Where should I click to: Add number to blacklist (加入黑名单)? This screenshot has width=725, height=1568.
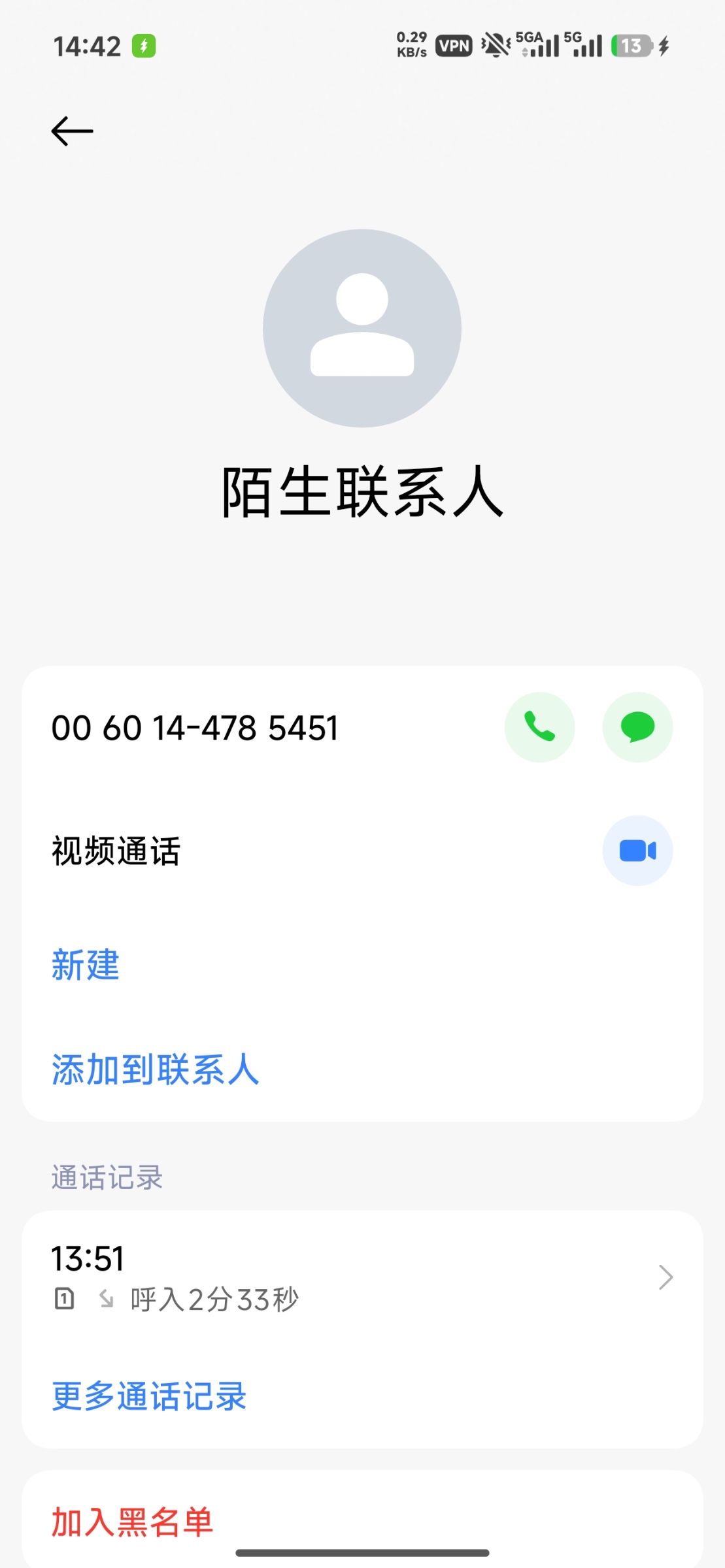point(133,1522)
